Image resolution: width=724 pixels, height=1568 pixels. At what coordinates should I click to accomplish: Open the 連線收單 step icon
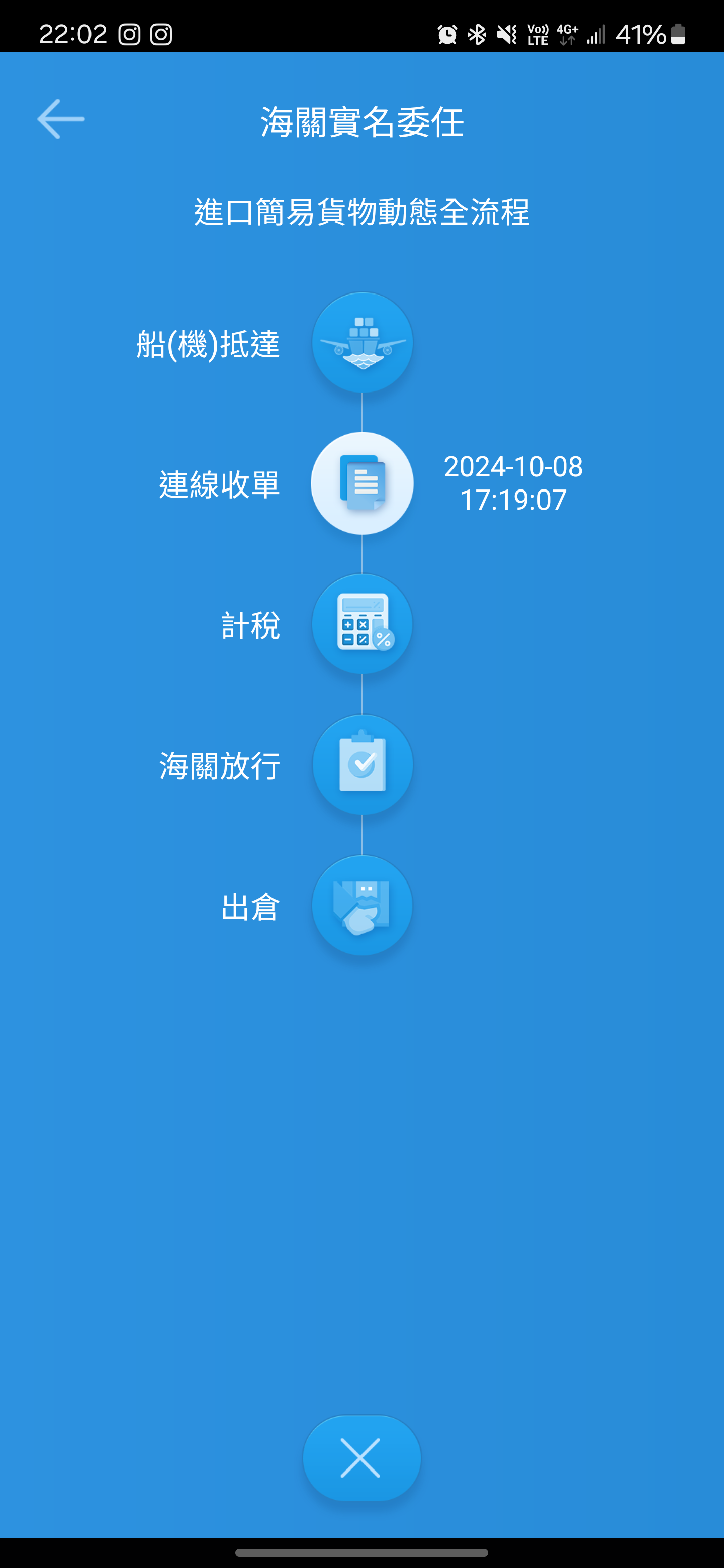361,483
